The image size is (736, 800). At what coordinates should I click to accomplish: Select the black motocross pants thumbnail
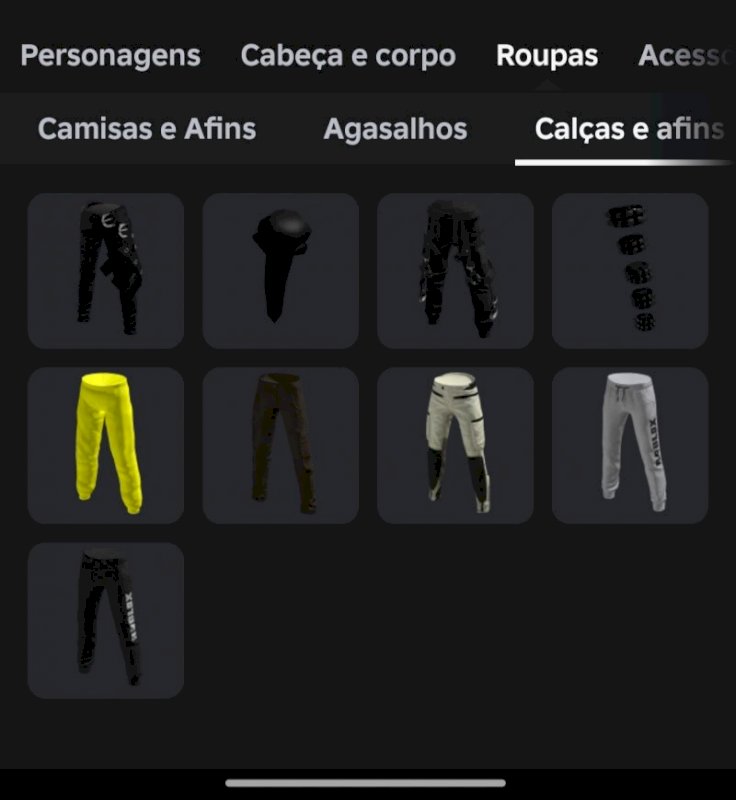point(105,270)
